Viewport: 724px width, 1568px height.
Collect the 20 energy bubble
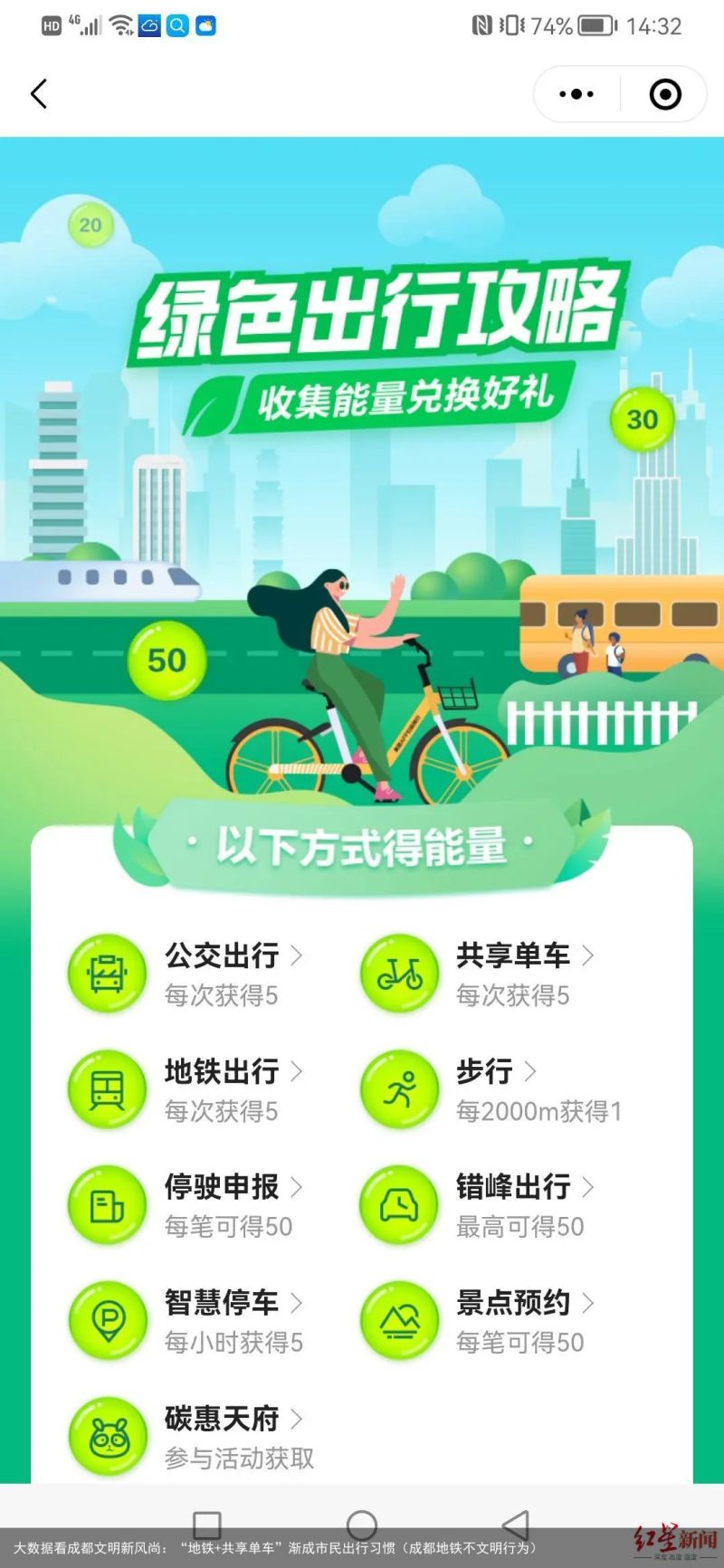click(x=90, y=225)
